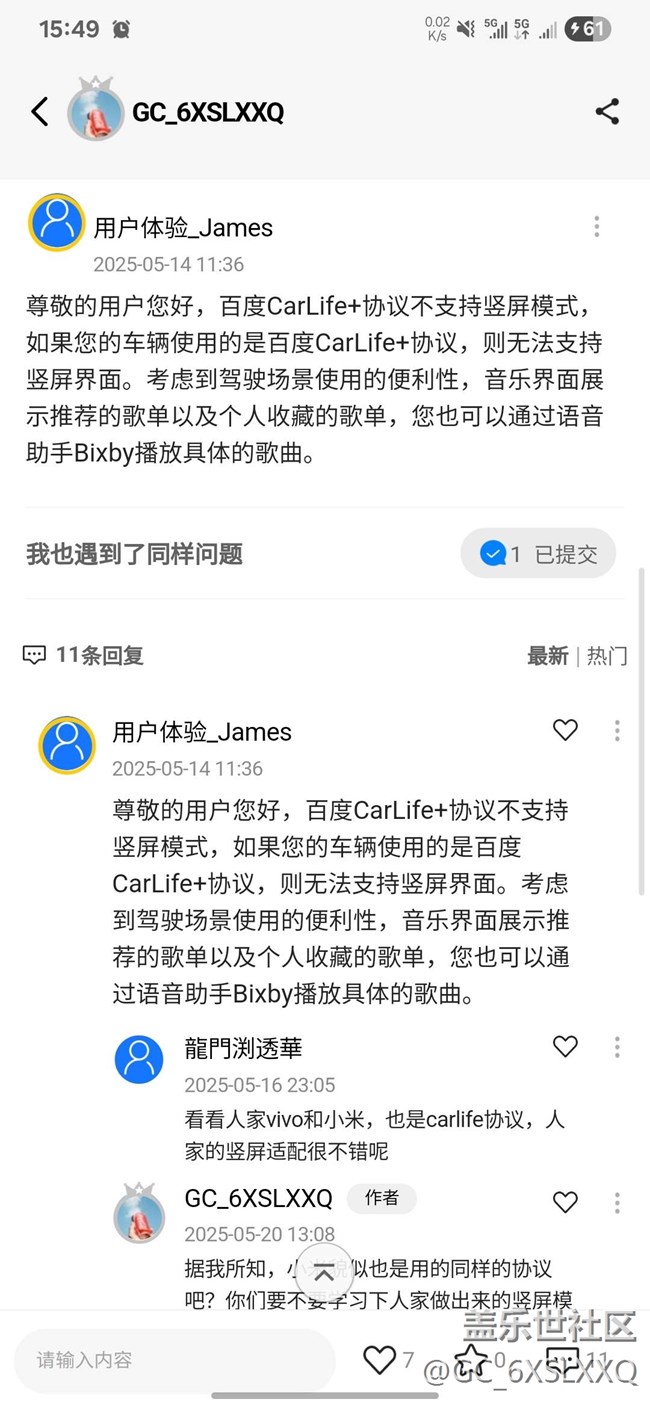Jump back to top with the up-arrow button
Image resolution: width=650 pixels, height=1408 pixels.
pyautogui.click(x=324, y=1273)
